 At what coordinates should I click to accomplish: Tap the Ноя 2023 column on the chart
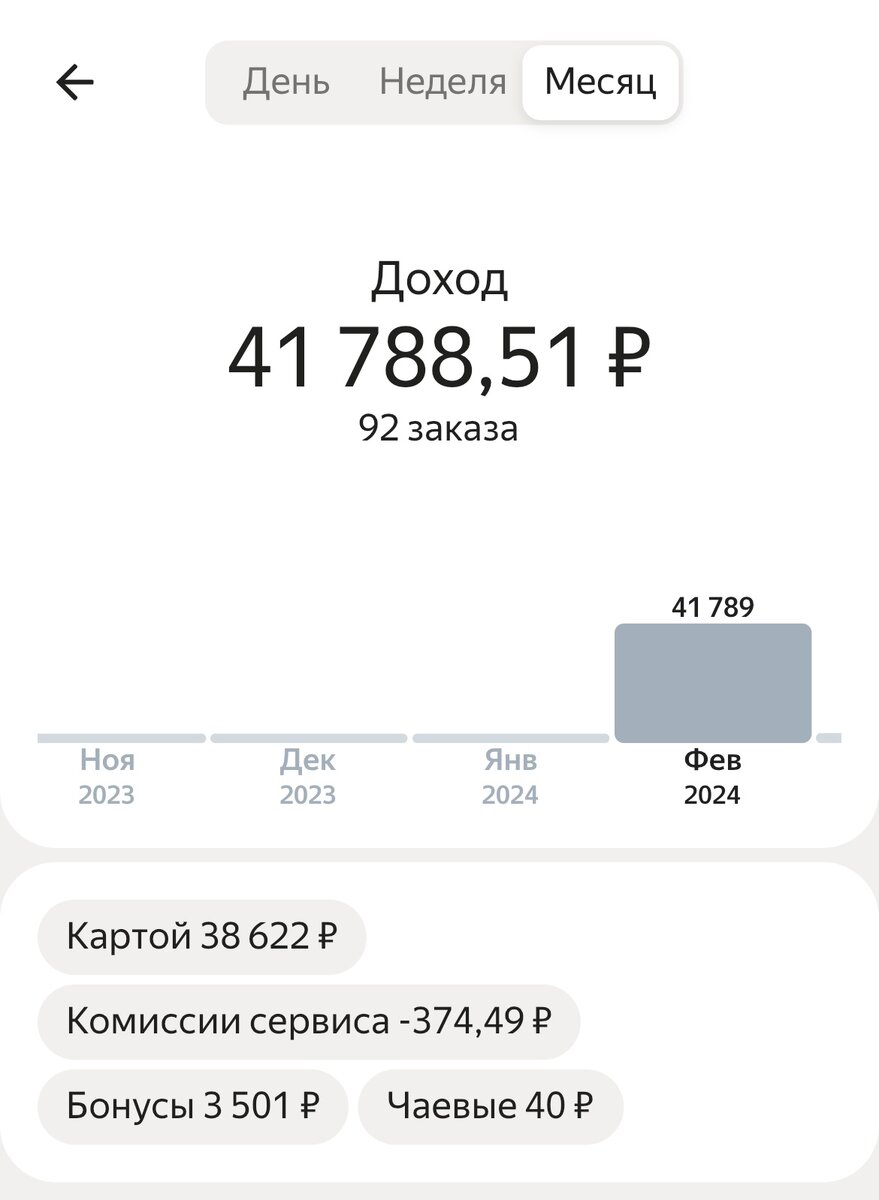(108, 737)
